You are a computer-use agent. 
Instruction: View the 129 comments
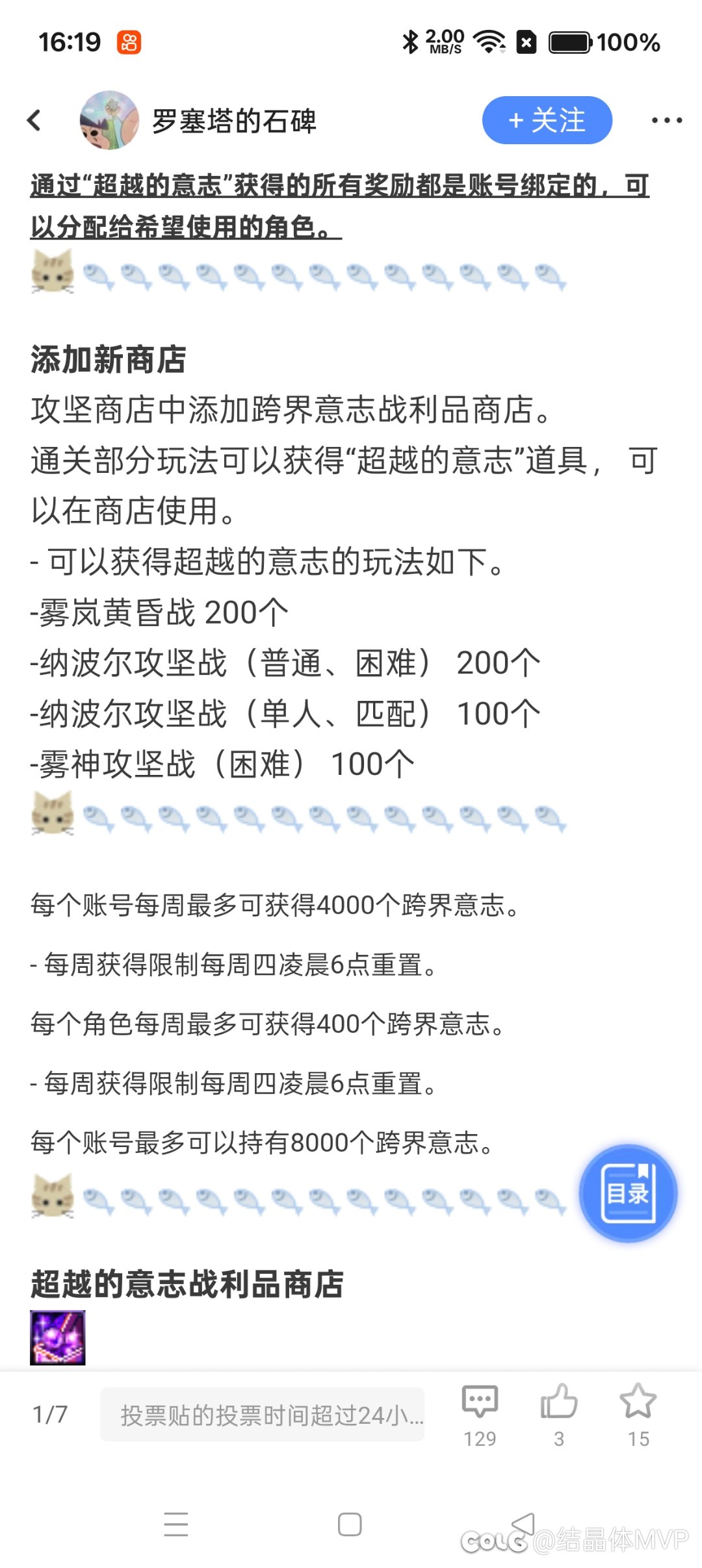[480, 1414]
